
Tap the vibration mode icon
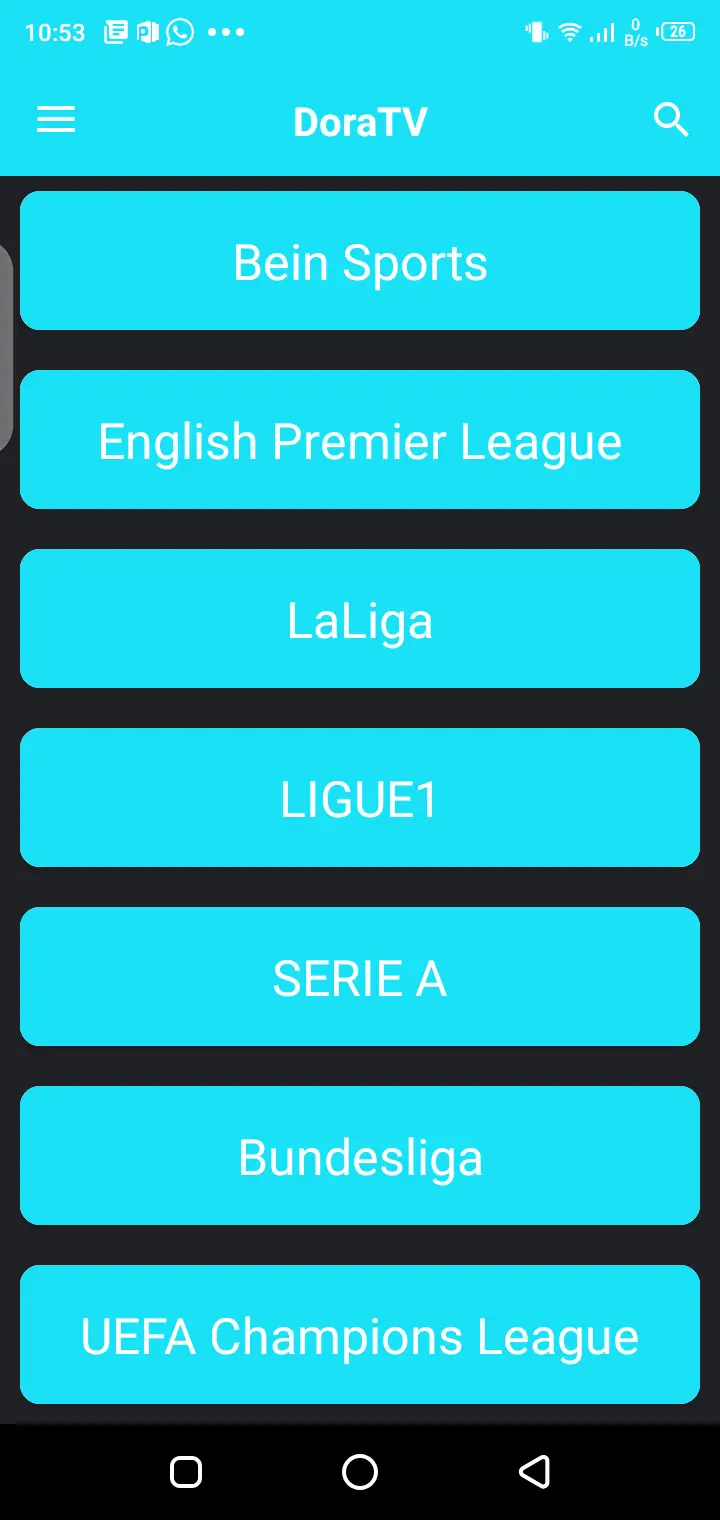(x=536, y=32)
